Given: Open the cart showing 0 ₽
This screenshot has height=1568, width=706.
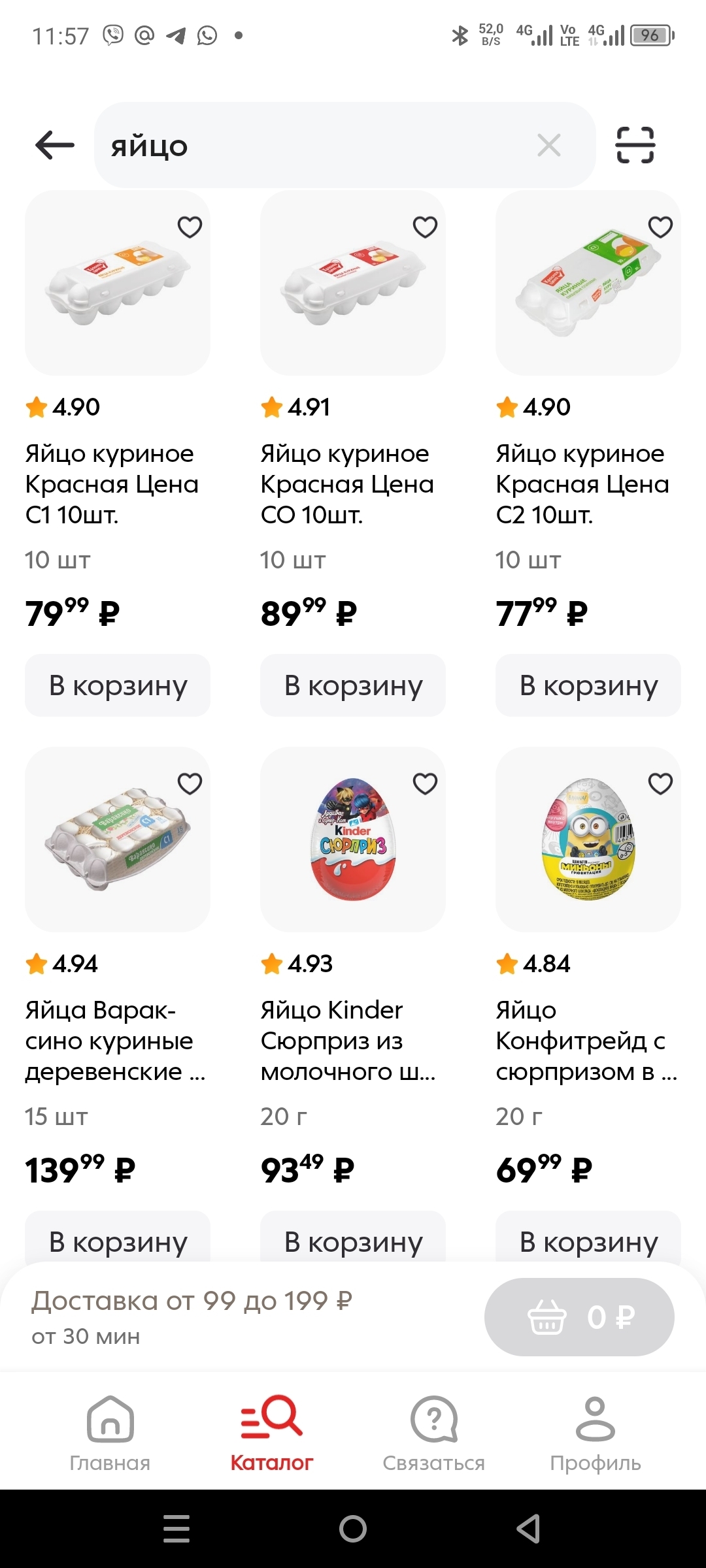Looking at the screenshot, I should coord(579,1317).
